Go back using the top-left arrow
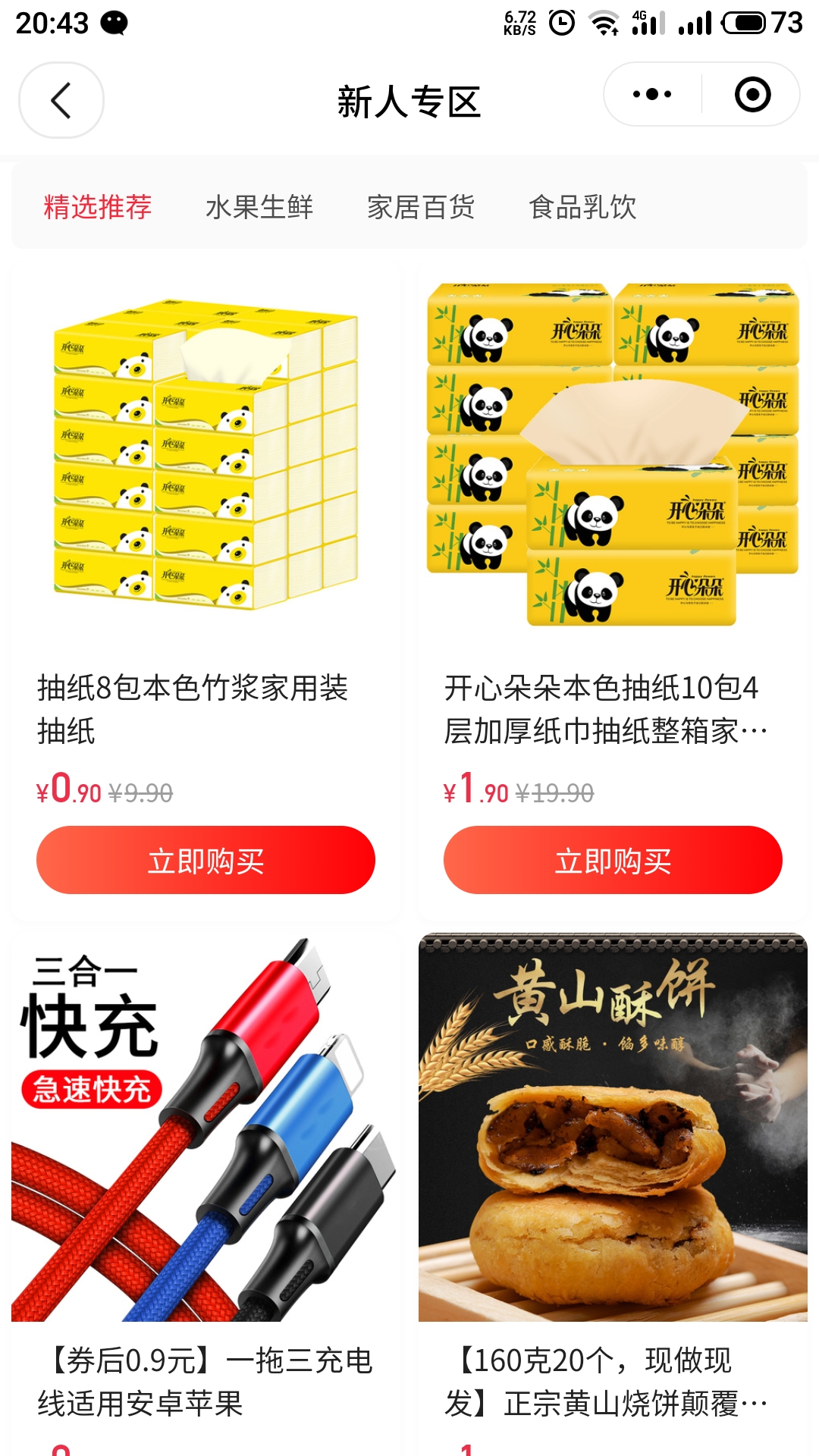This screenshot has height=1456, width=819. [x=61, y=100]
